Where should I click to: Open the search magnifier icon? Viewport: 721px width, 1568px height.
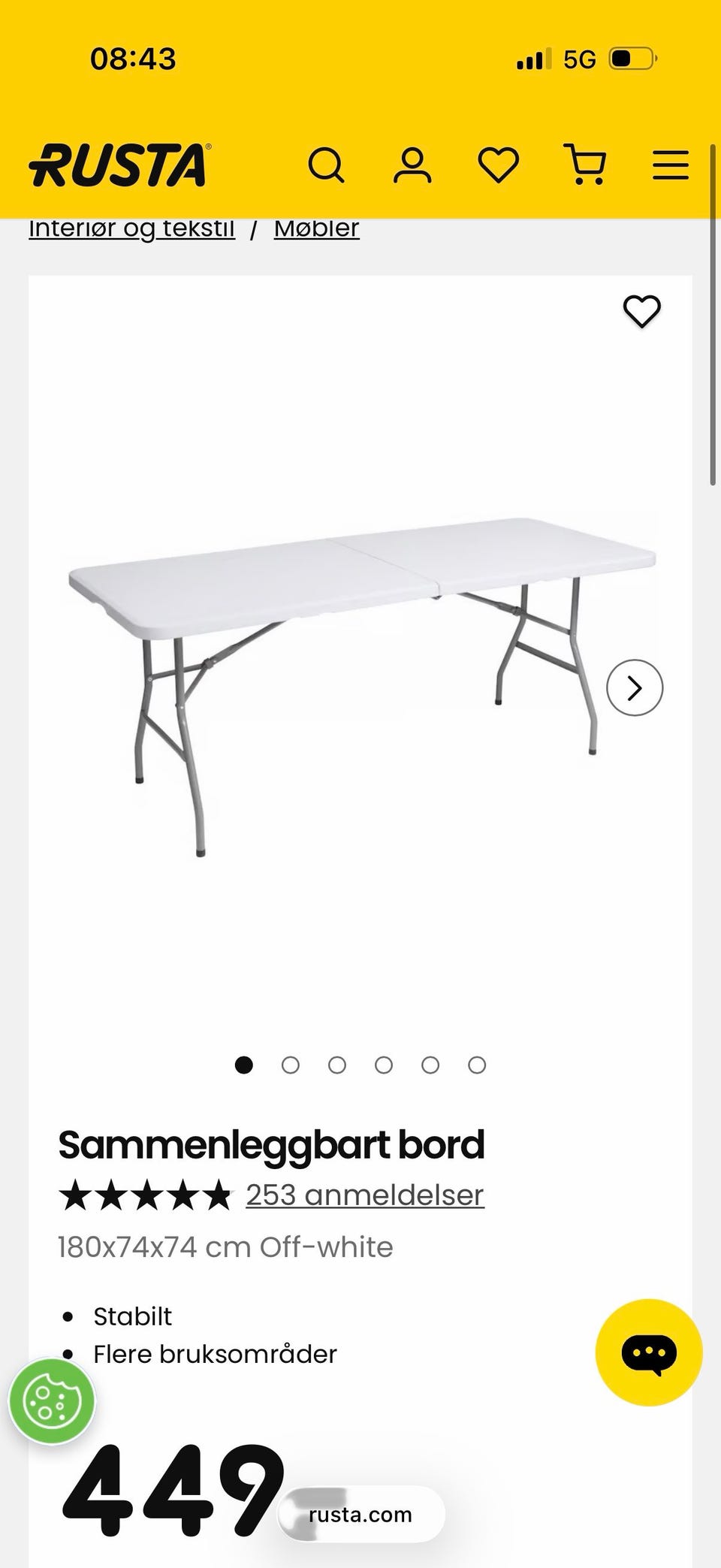[x=326, y=165]
